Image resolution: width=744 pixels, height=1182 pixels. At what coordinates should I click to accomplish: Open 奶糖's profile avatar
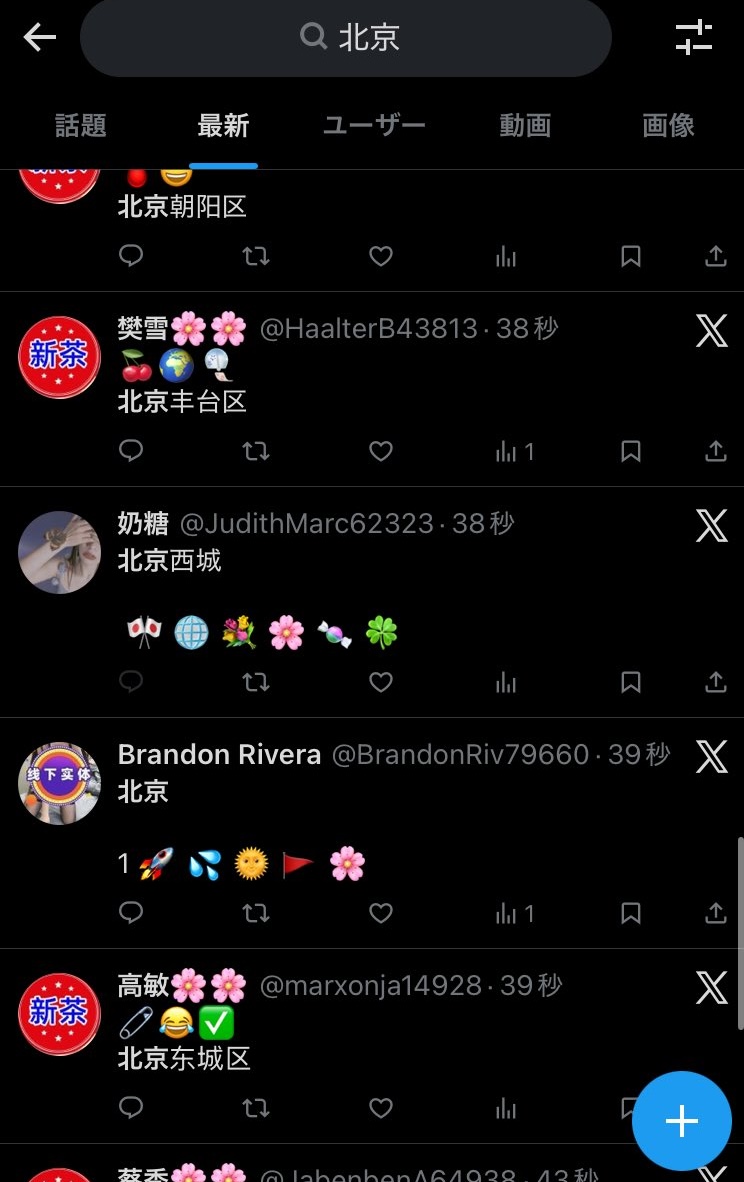pos(59,552)
